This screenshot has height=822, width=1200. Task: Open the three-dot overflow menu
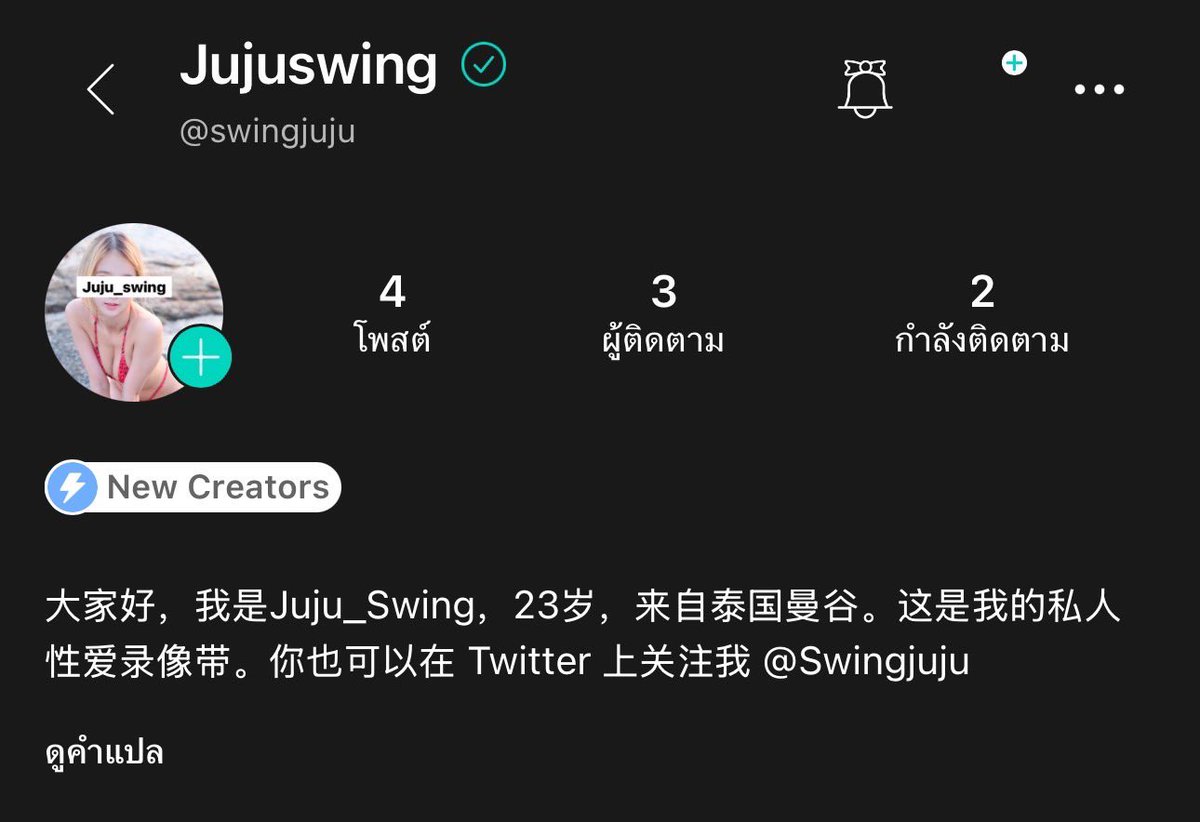click(x=1099, y=89)
